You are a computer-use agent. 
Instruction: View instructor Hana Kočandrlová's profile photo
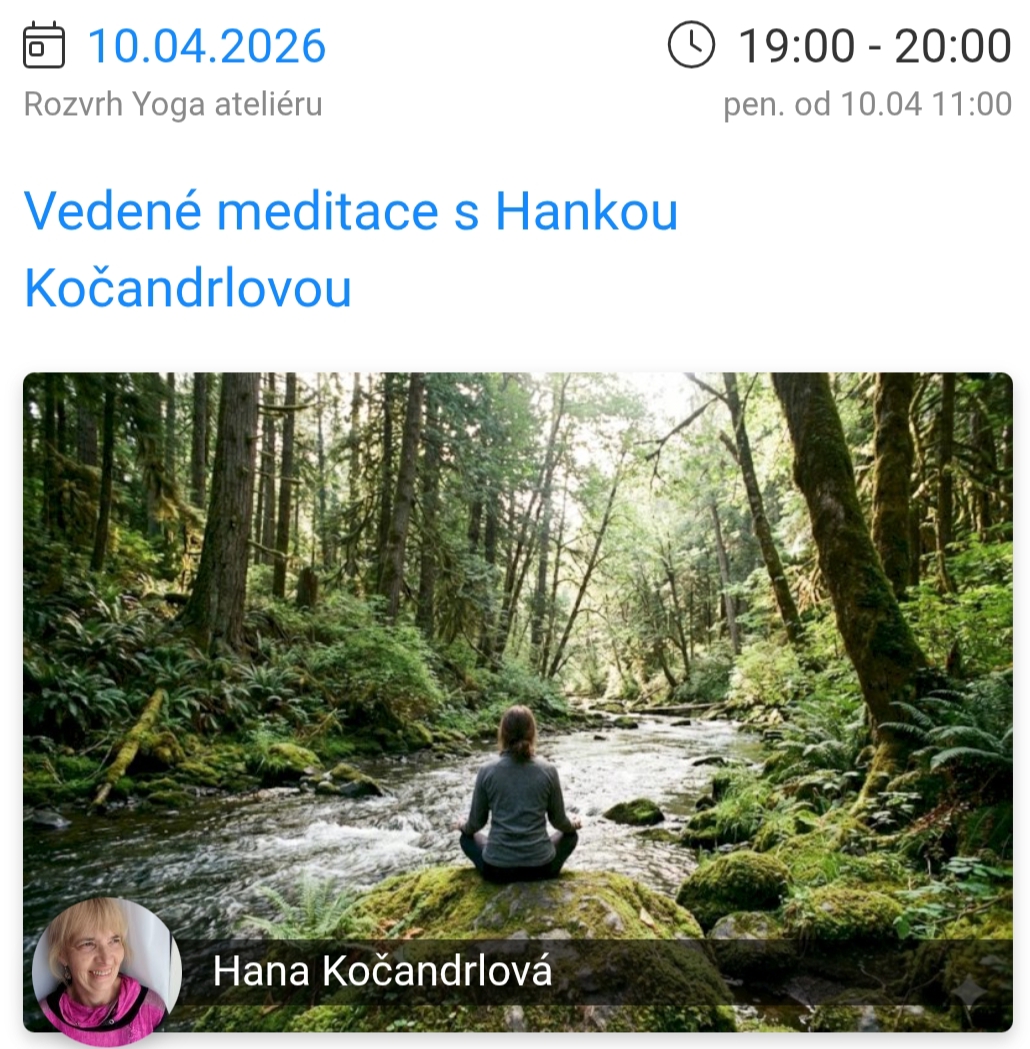pyautogui.click(x=105, y=970)
